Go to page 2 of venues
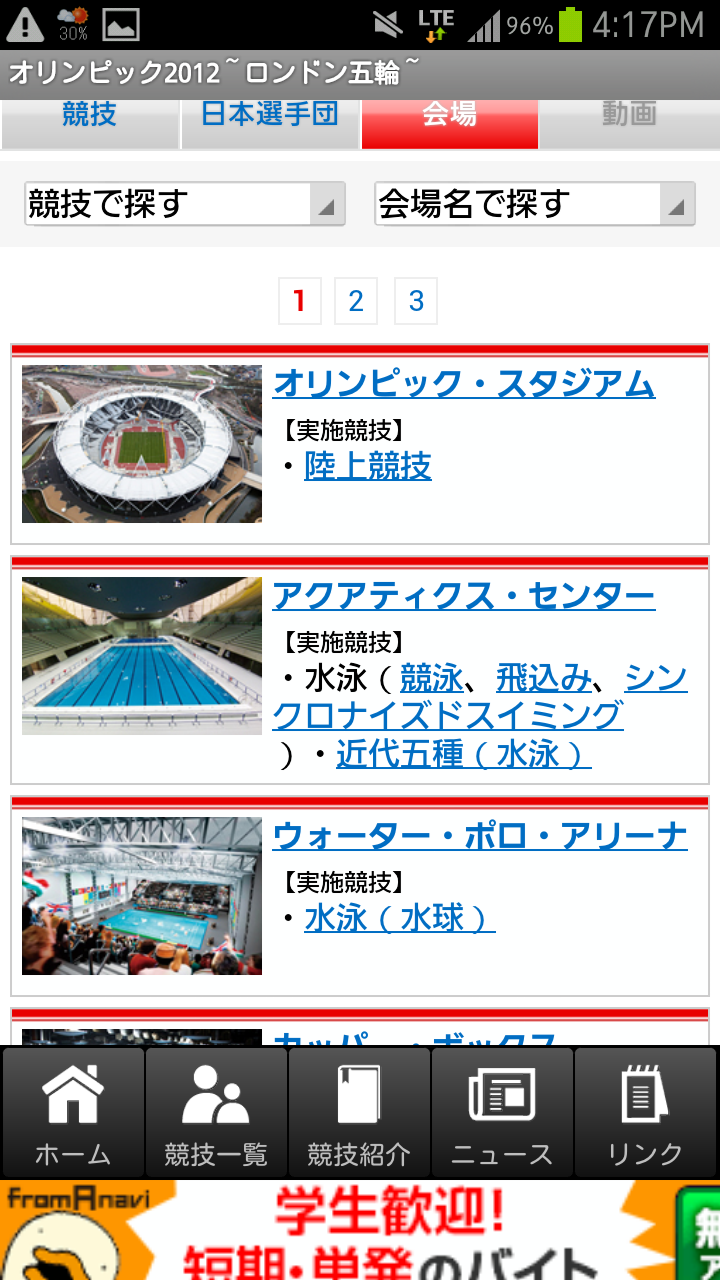This screenshot has width=720, height=1280. pyautogui.click(x=356, y=301)
